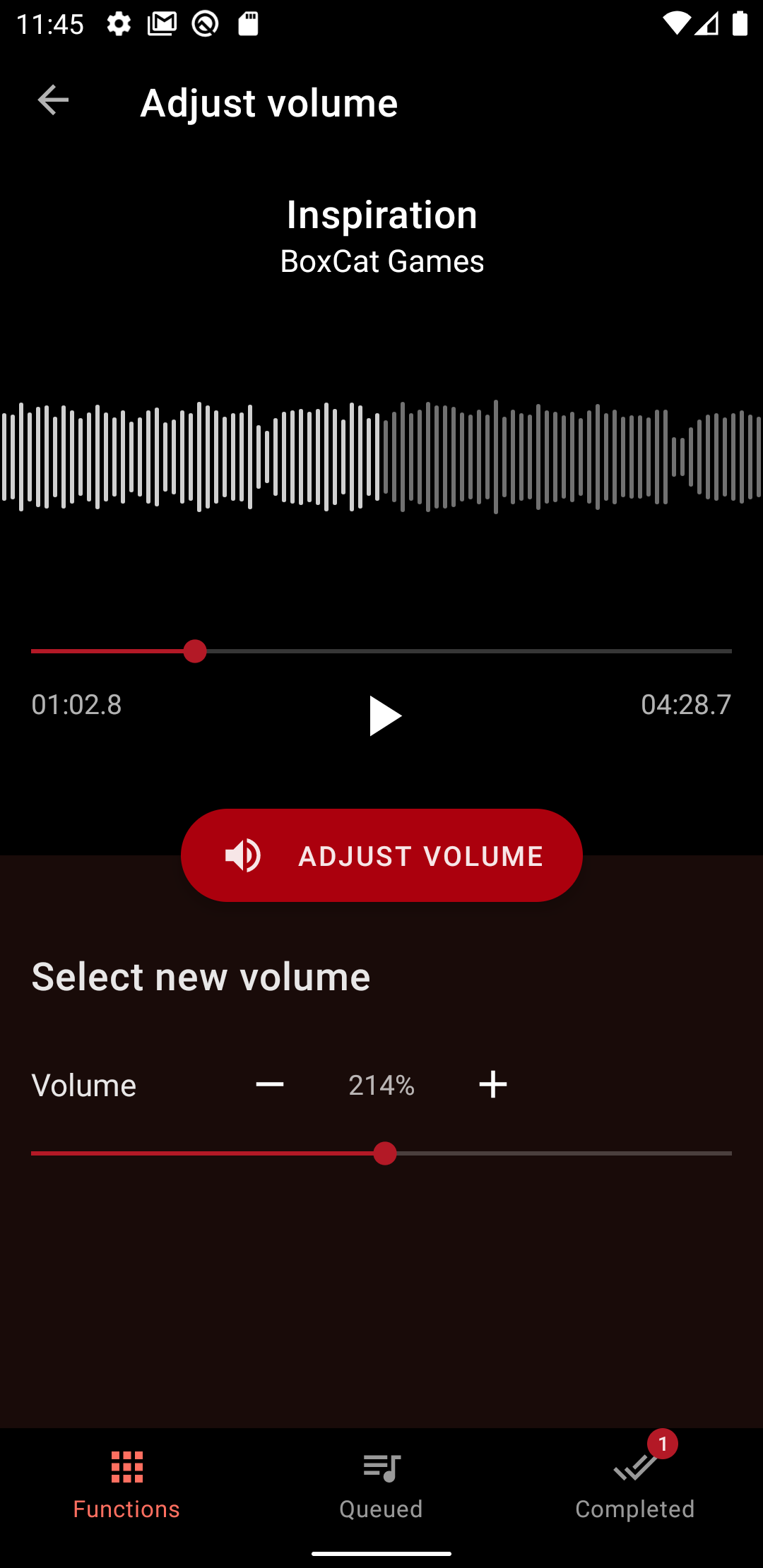763x1568 pixels.
Task: Tap the speaker icon on Adjust Volume button
Action: 243,855
